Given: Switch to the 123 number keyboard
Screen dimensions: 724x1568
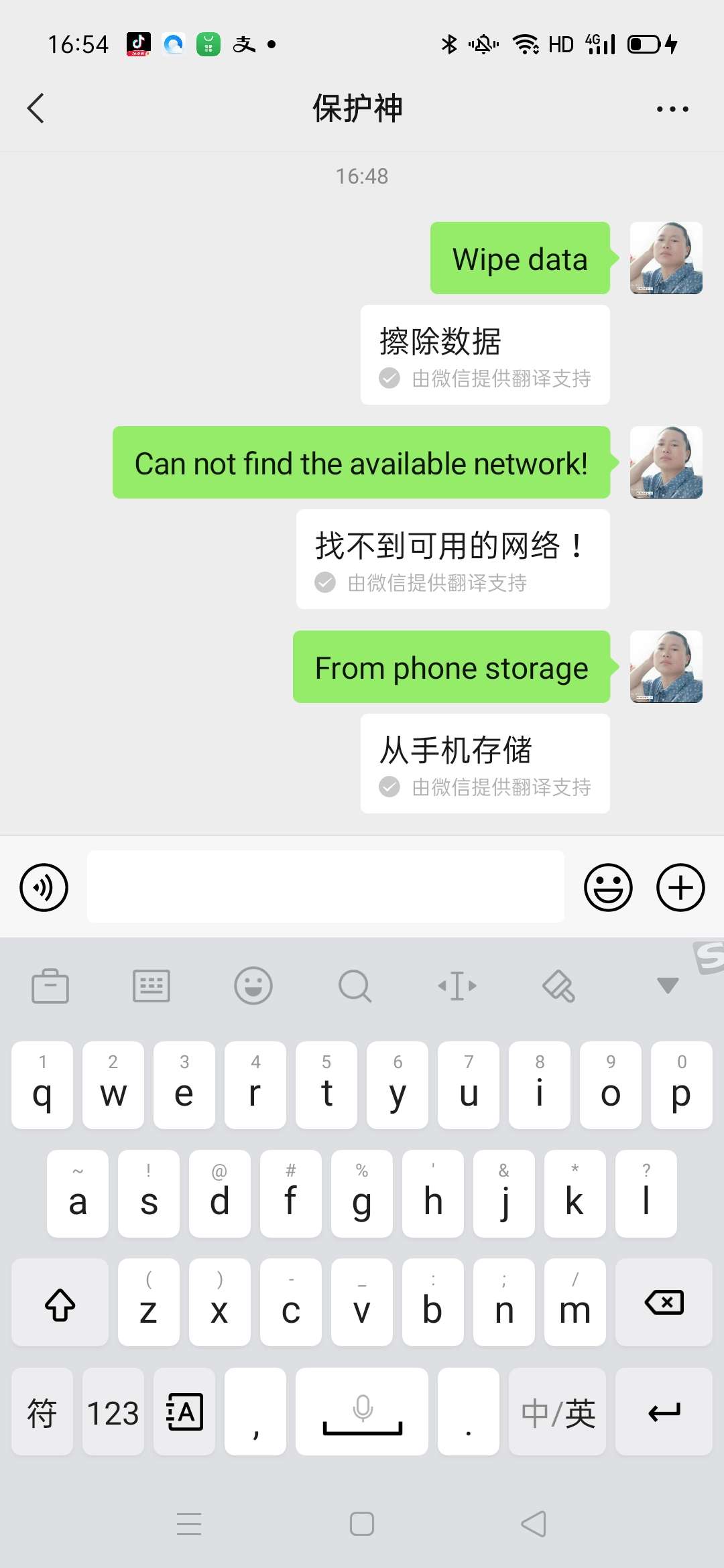Looking at the screenshot, I should (113, 1413).
